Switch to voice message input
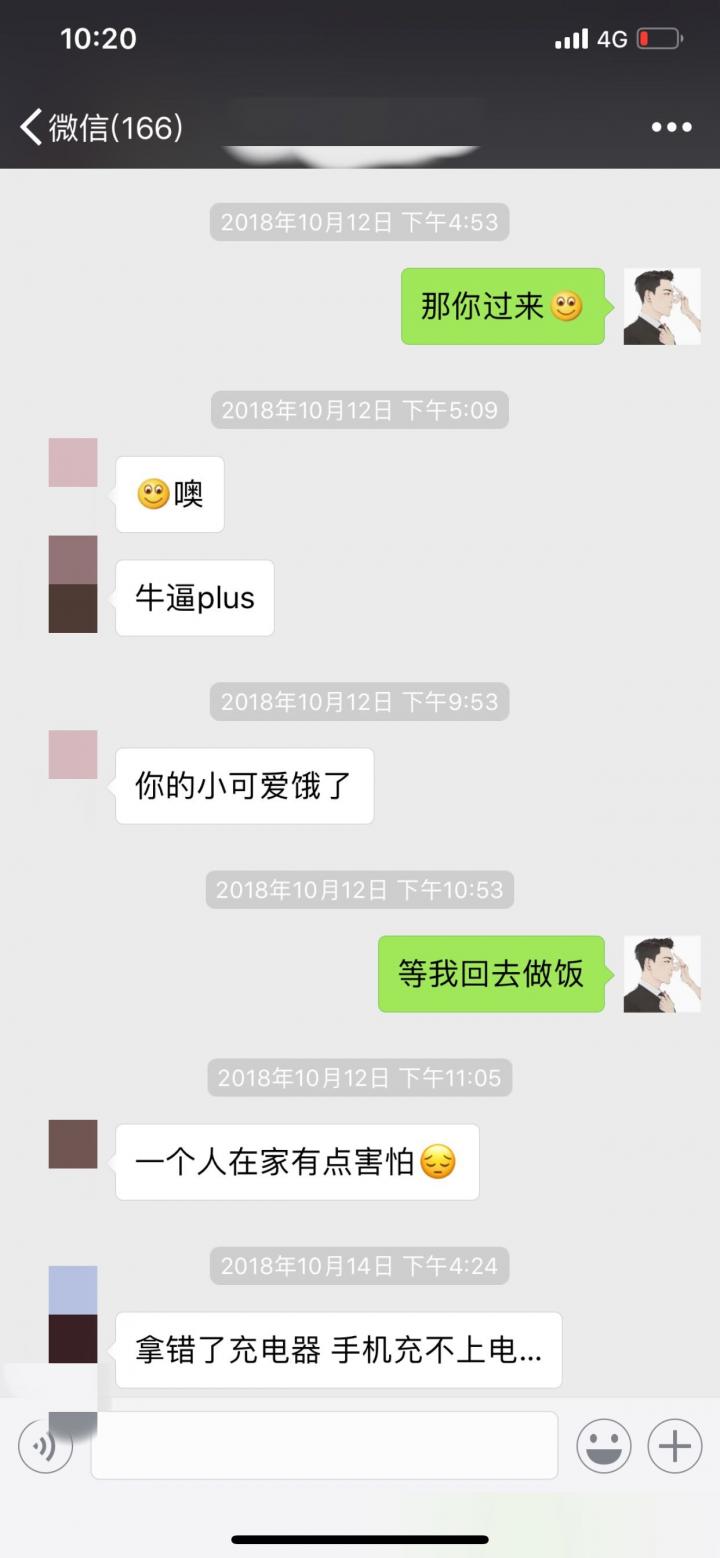This screenshot has height=1558, width=720. pos(45,1446)
